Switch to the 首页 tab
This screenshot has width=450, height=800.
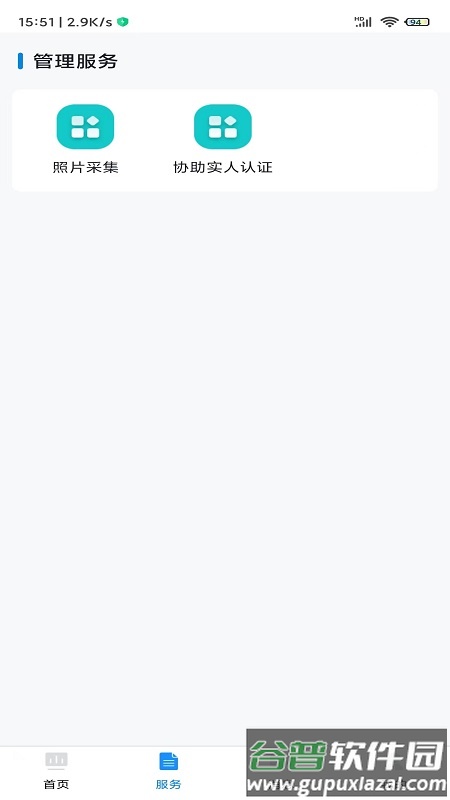click(x=56, y=771)
